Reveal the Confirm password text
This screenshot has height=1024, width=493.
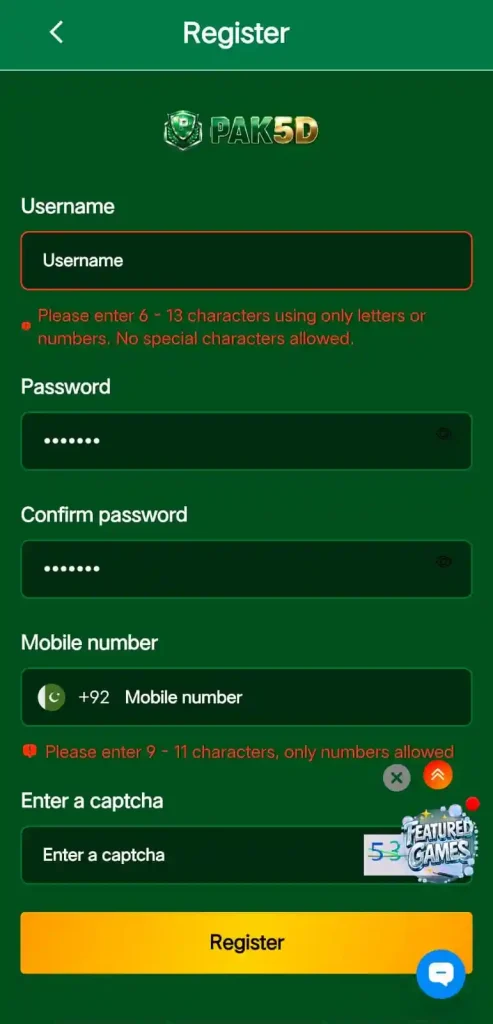tap(444, 562)
